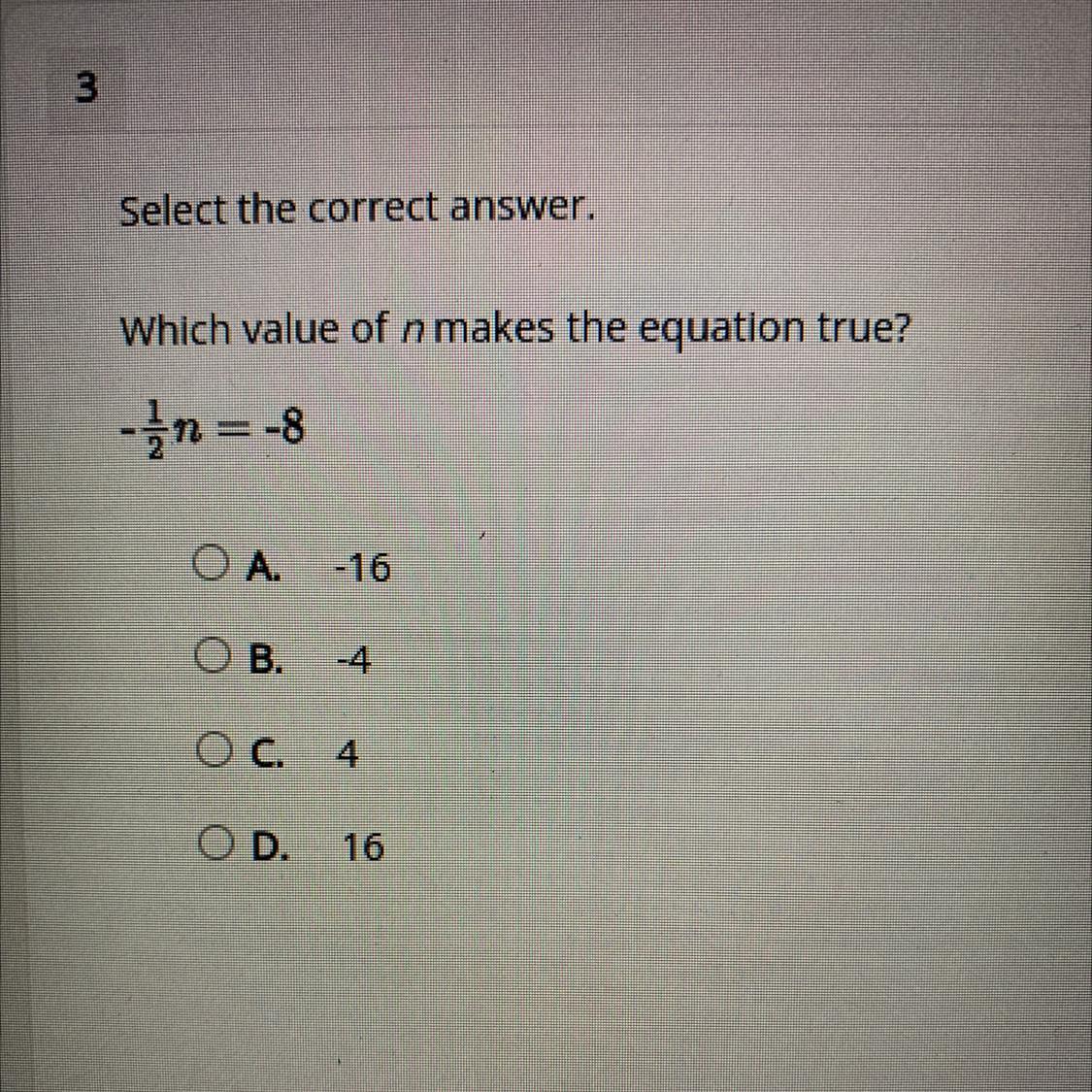
Task: Pick option D, 16
Action: pyautogui.click(x=216, y=844)
